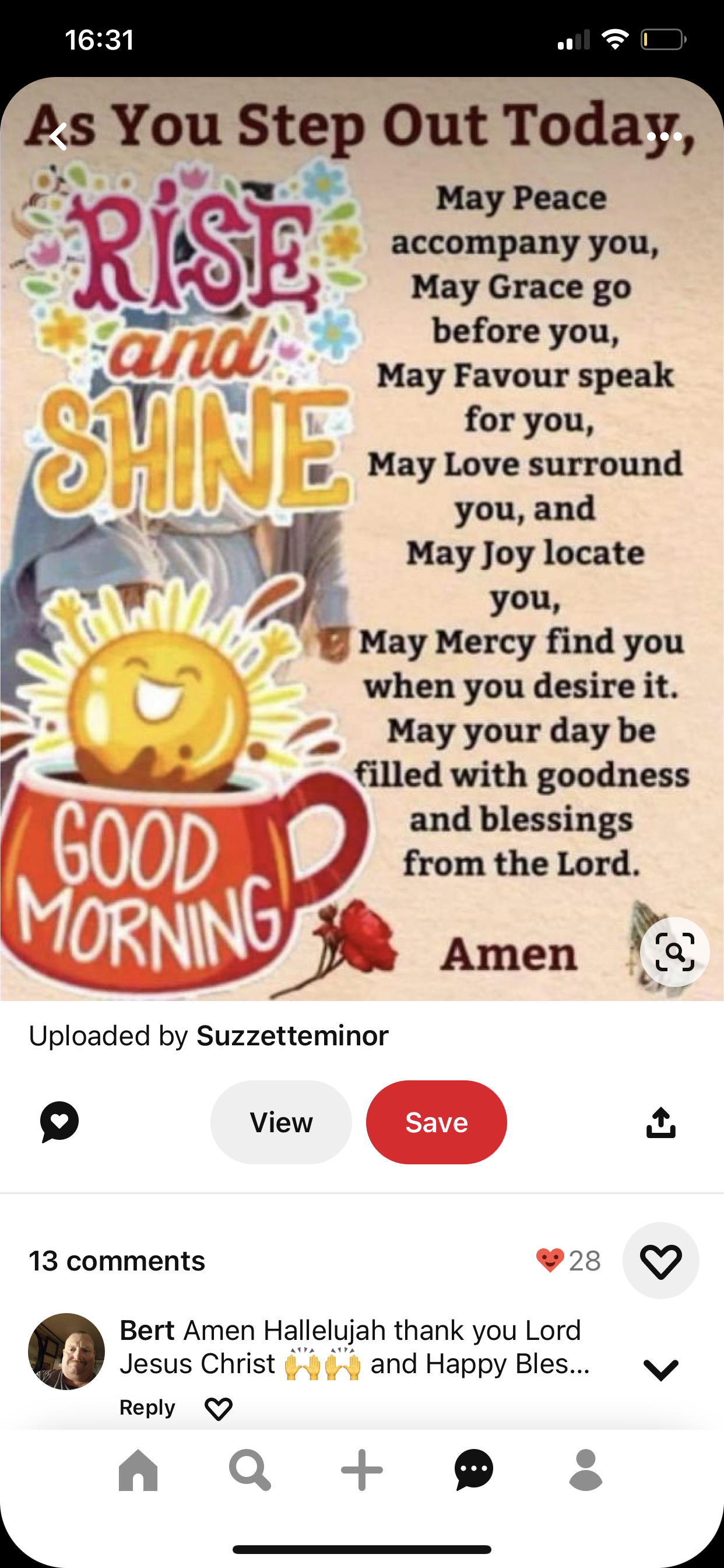The image size is (724, 1568).
Task: Switch to the Search tab
Action: [249, 1470]
